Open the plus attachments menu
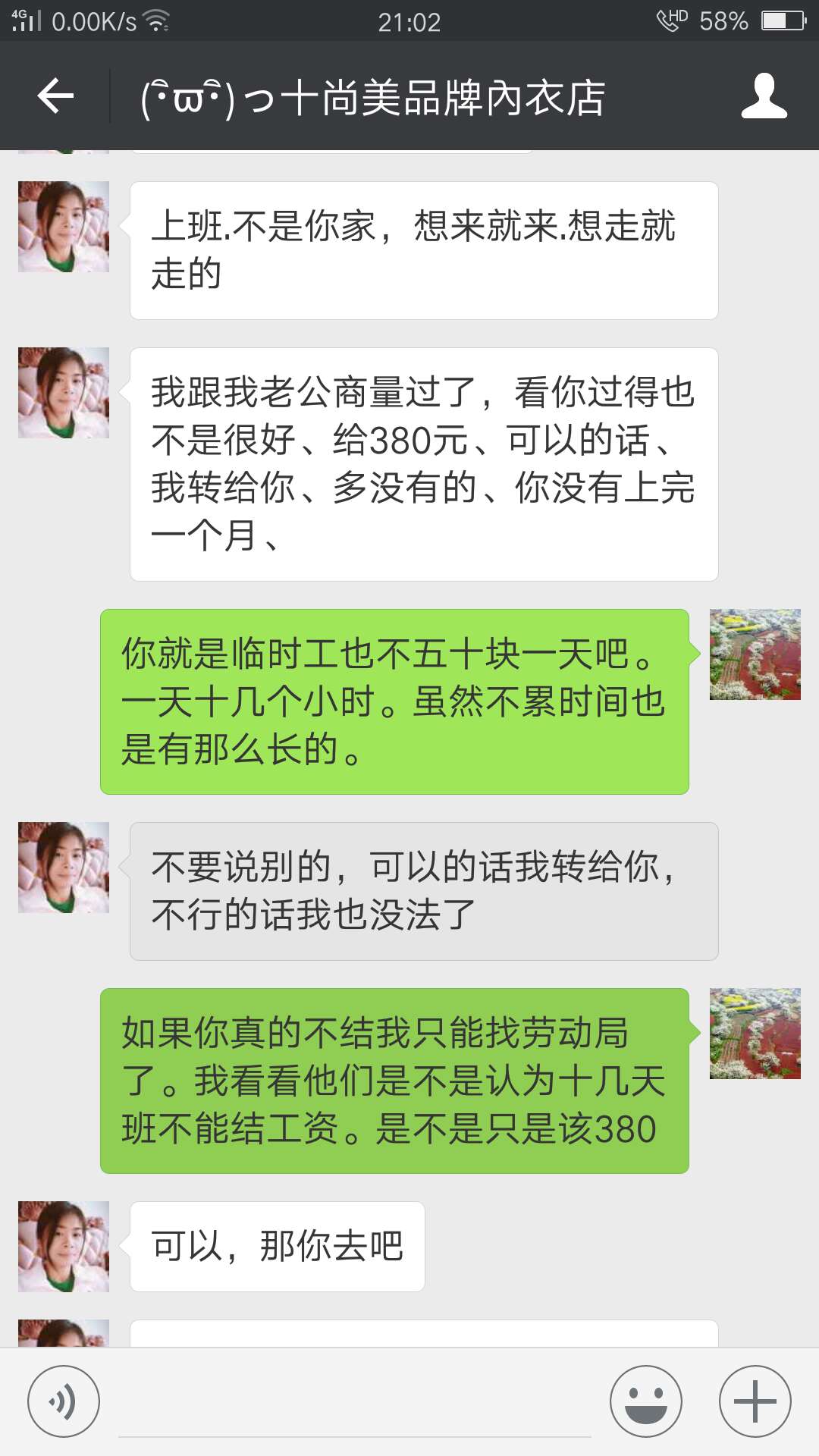819x1456 pixels. 755,1401
